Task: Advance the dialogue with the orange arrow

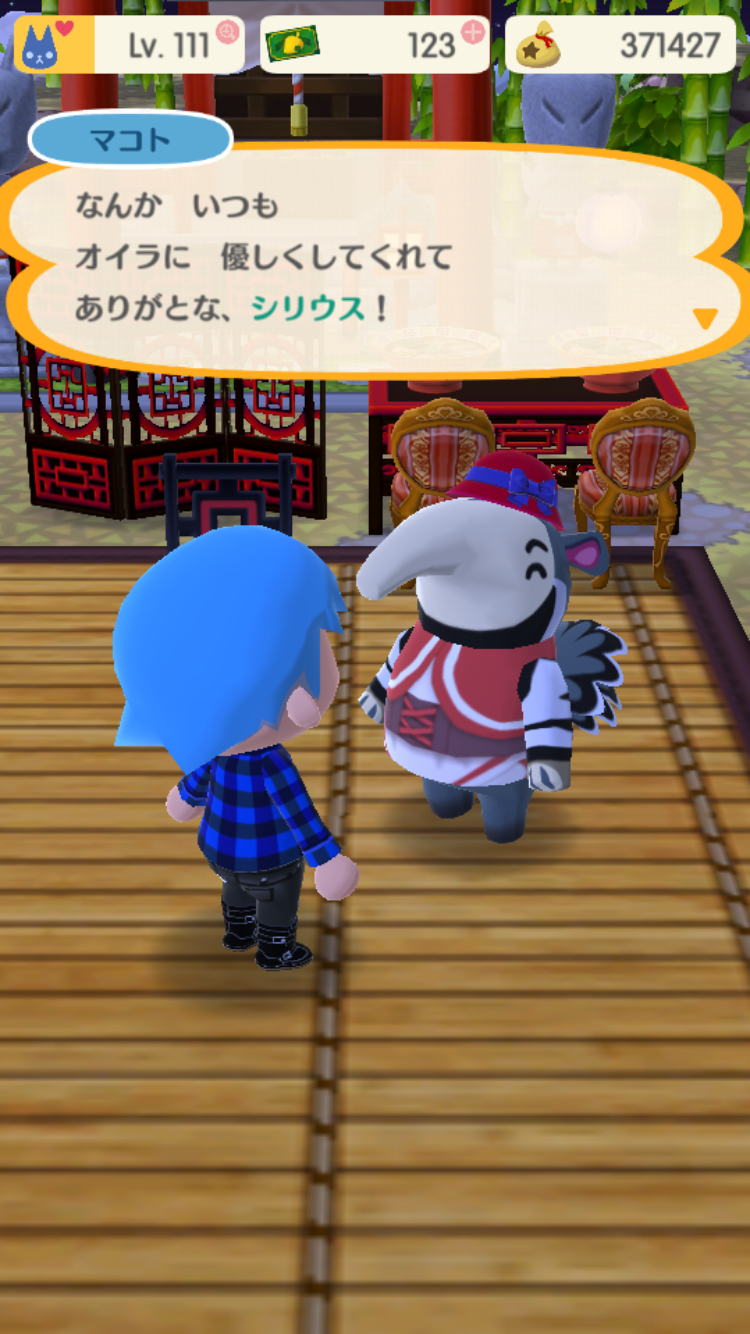Action: [705, 318]
